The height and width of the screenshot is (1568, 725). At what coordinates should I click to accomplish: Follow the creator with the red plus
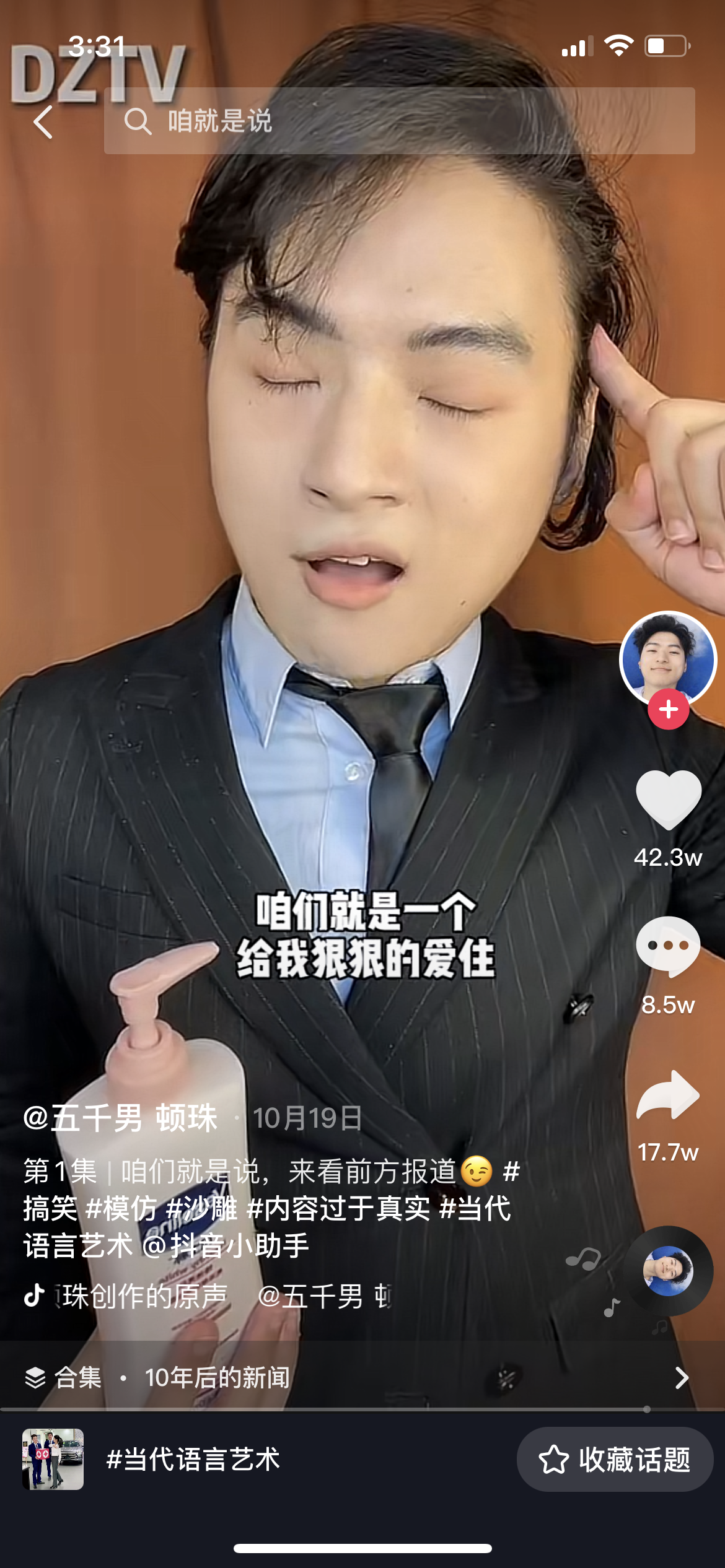[x=668, y=709]
